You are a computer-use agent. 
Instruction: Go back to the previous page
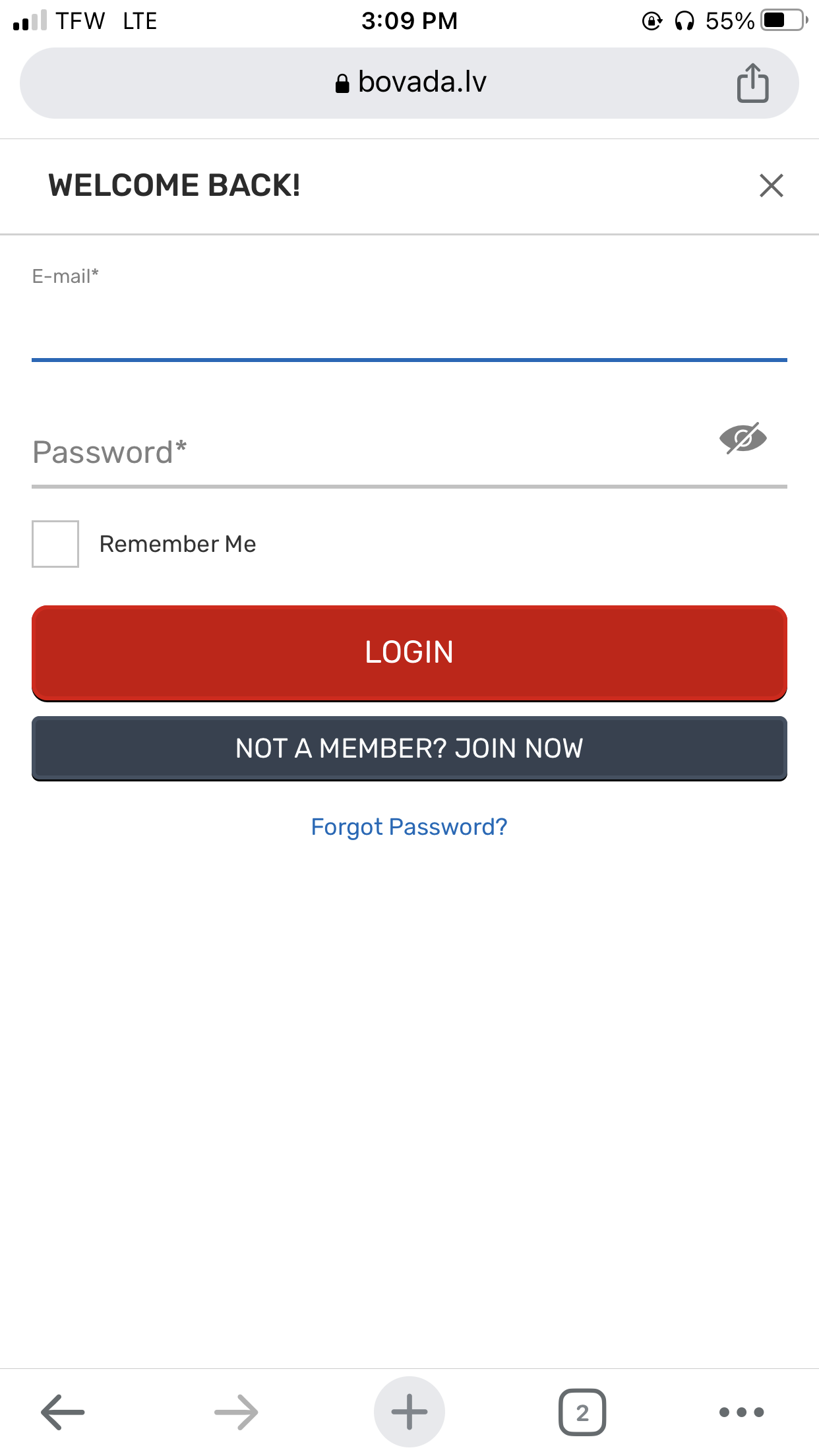point(63,1412)
